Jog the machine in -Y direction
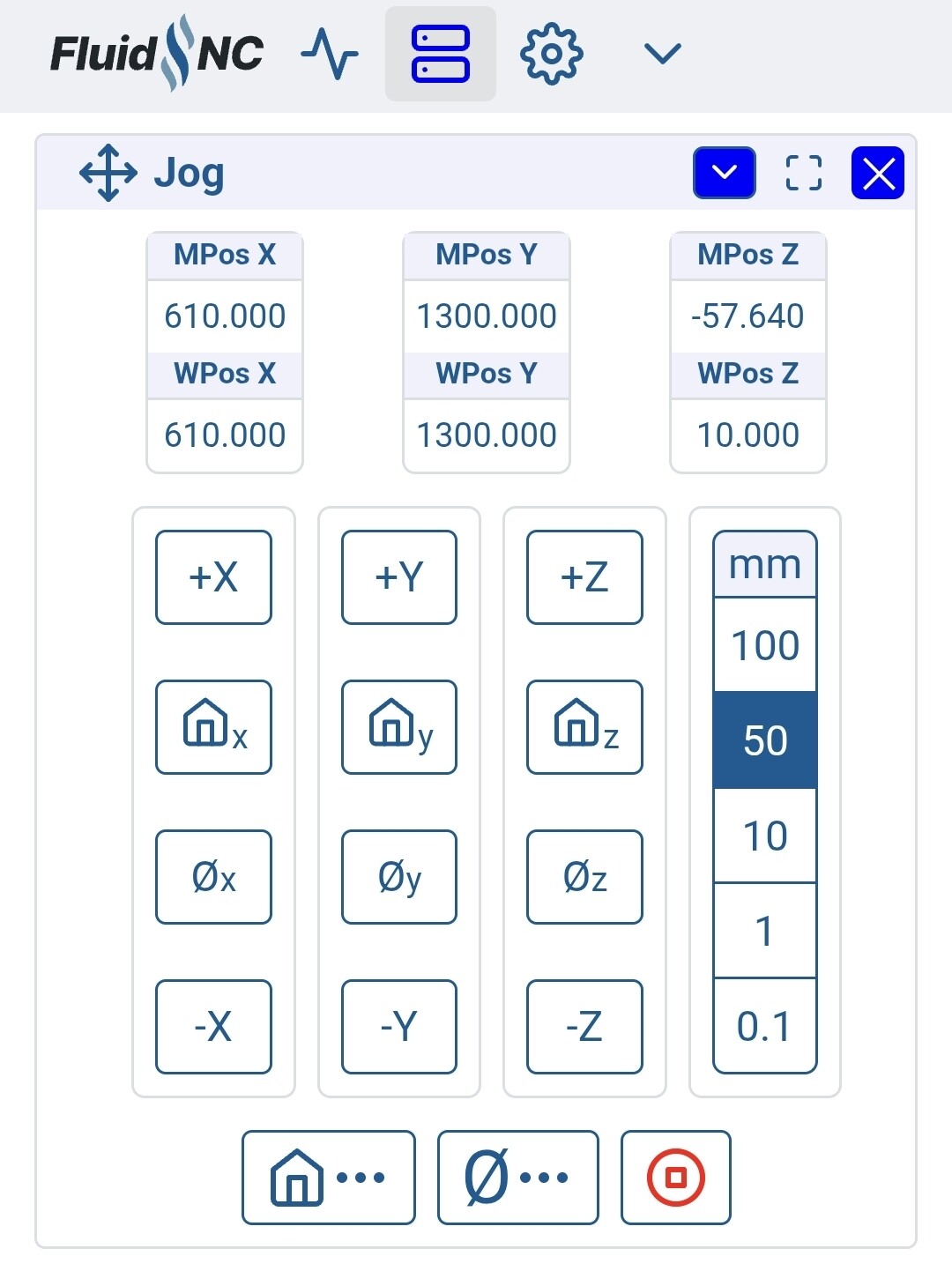952x1271 pixels. click(399, 1027)
